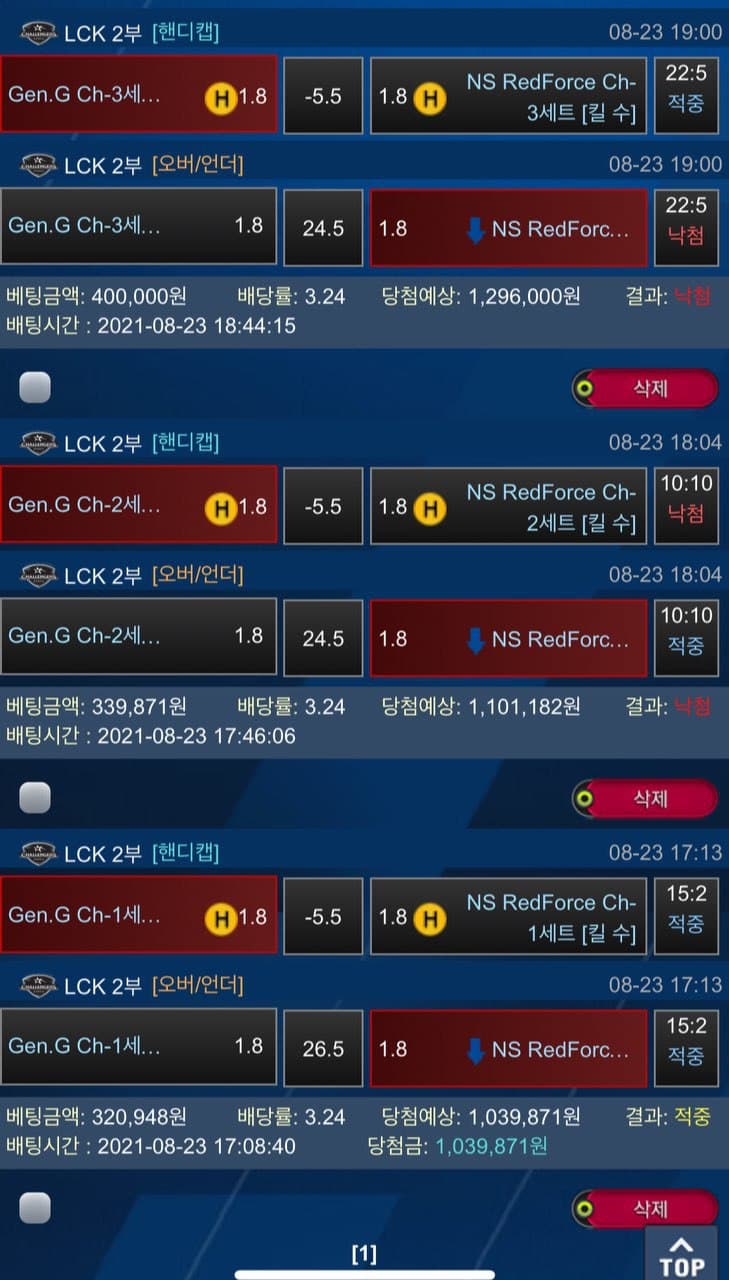Jump back with the TOP button
This screenshot has height=1280, width=729.
coord(681,1253)
